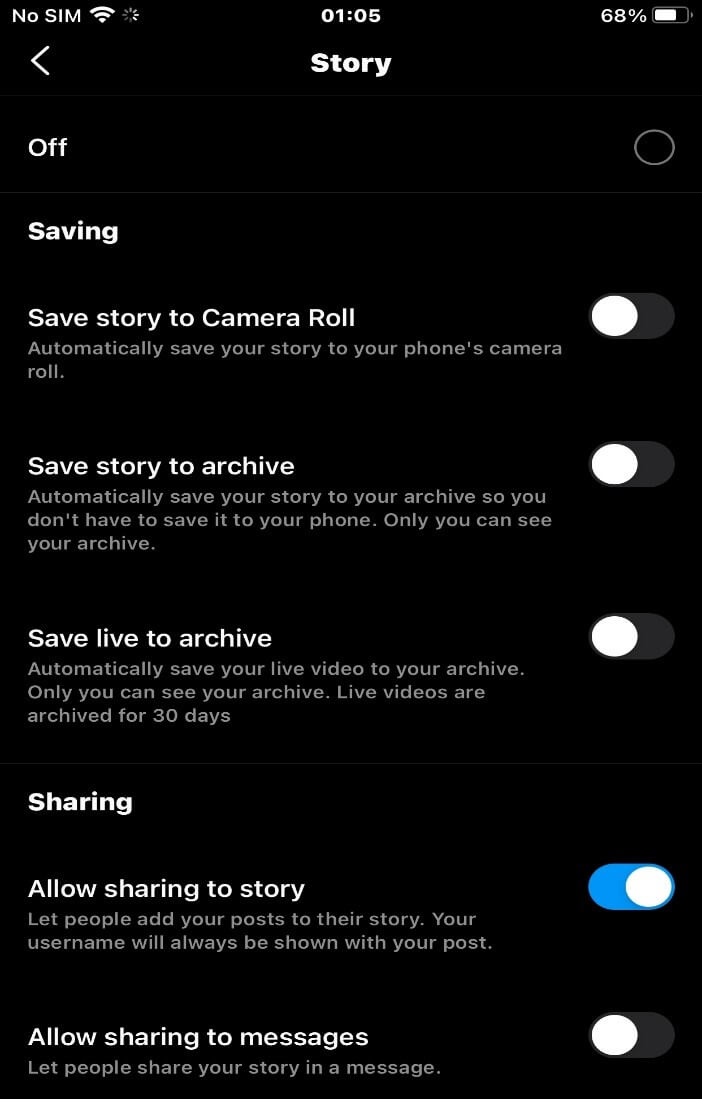The width and height of the screenshot is (702, 1099).
Task: Switch on Allow sharing to messages
Action: pos(631,1035)
